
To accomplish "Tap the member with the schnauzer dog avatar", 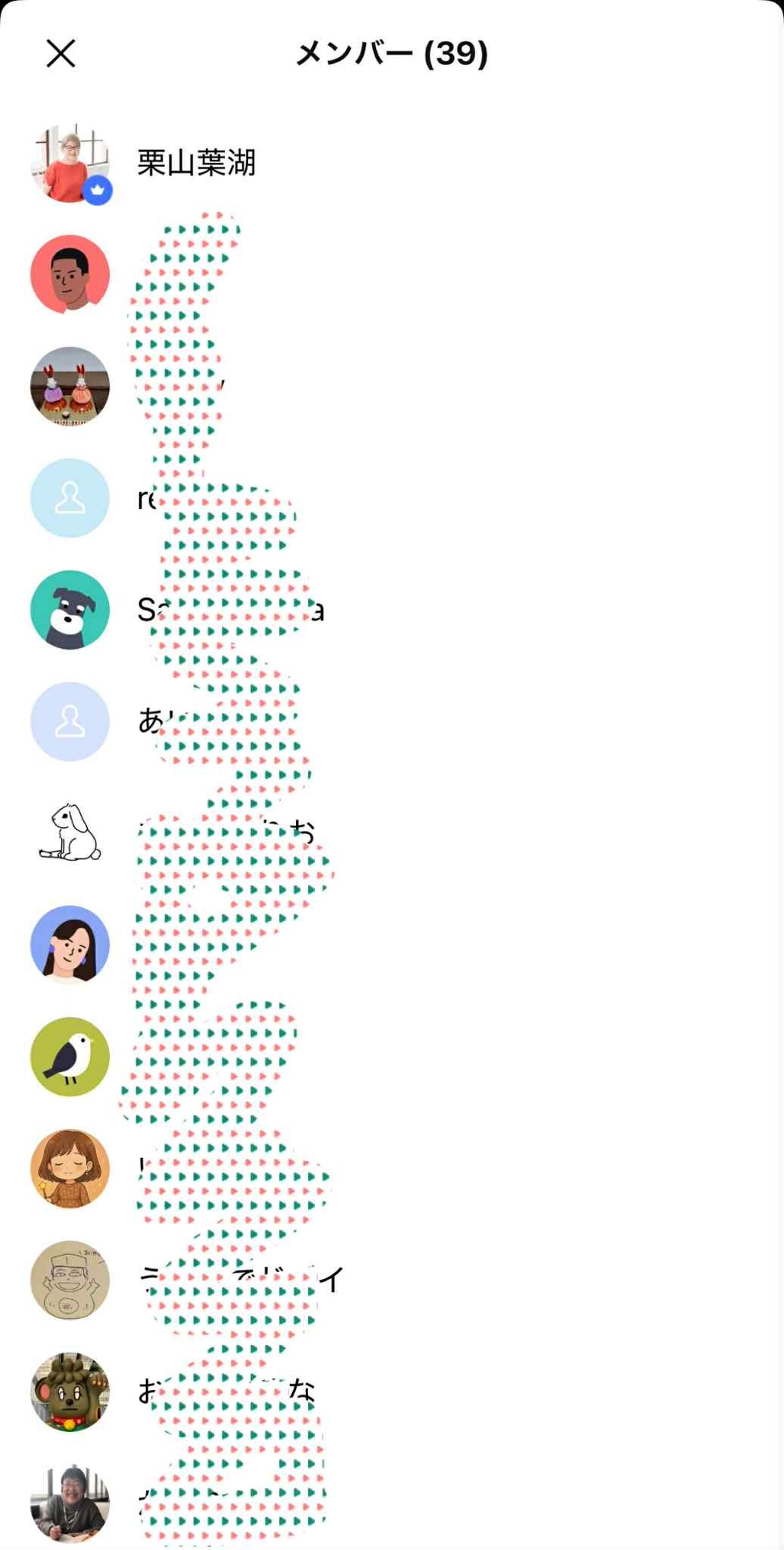I will pos(70,610).
